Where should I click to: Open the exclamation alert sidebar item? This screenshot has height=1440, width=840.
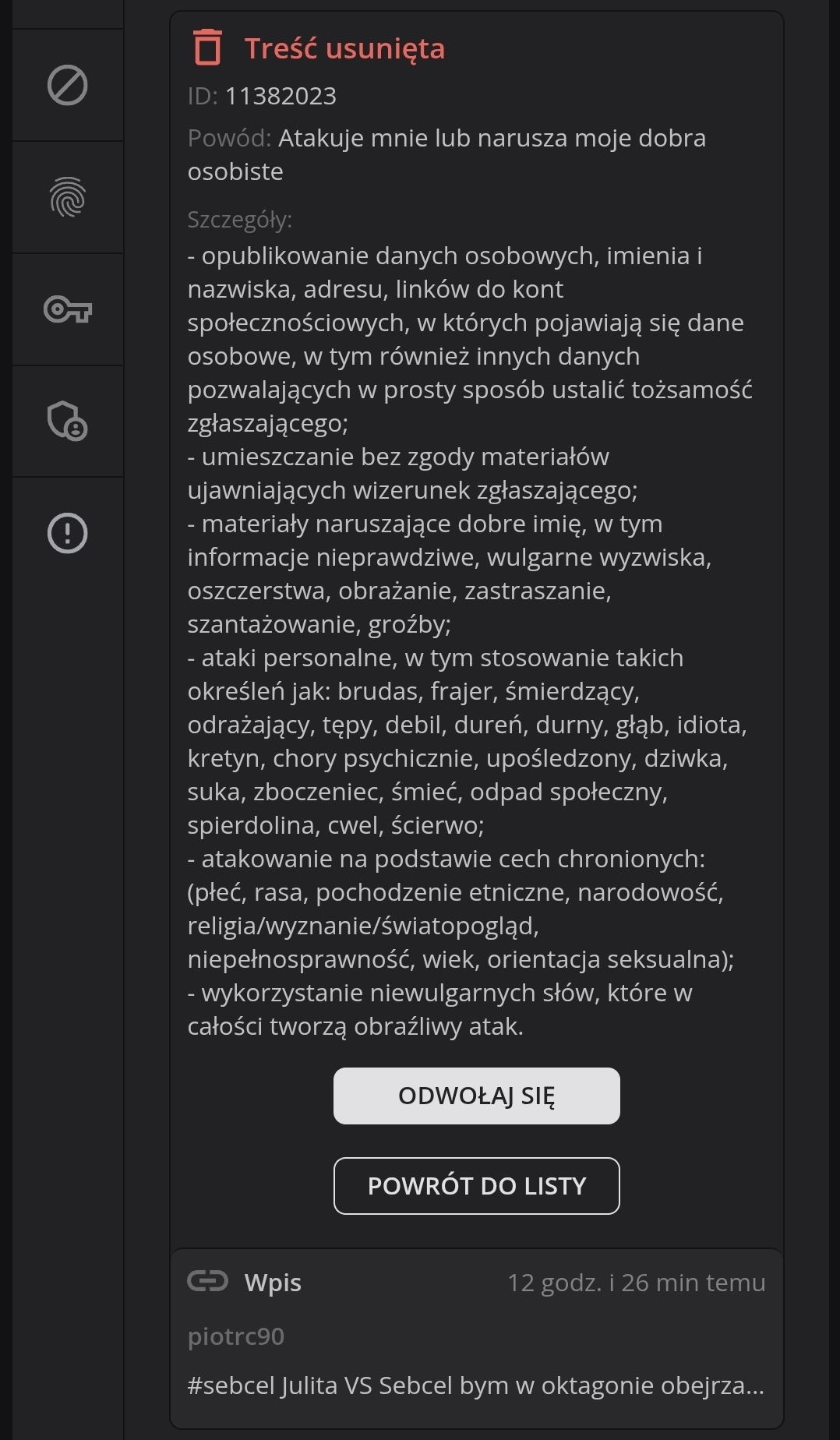click(68, 534)
